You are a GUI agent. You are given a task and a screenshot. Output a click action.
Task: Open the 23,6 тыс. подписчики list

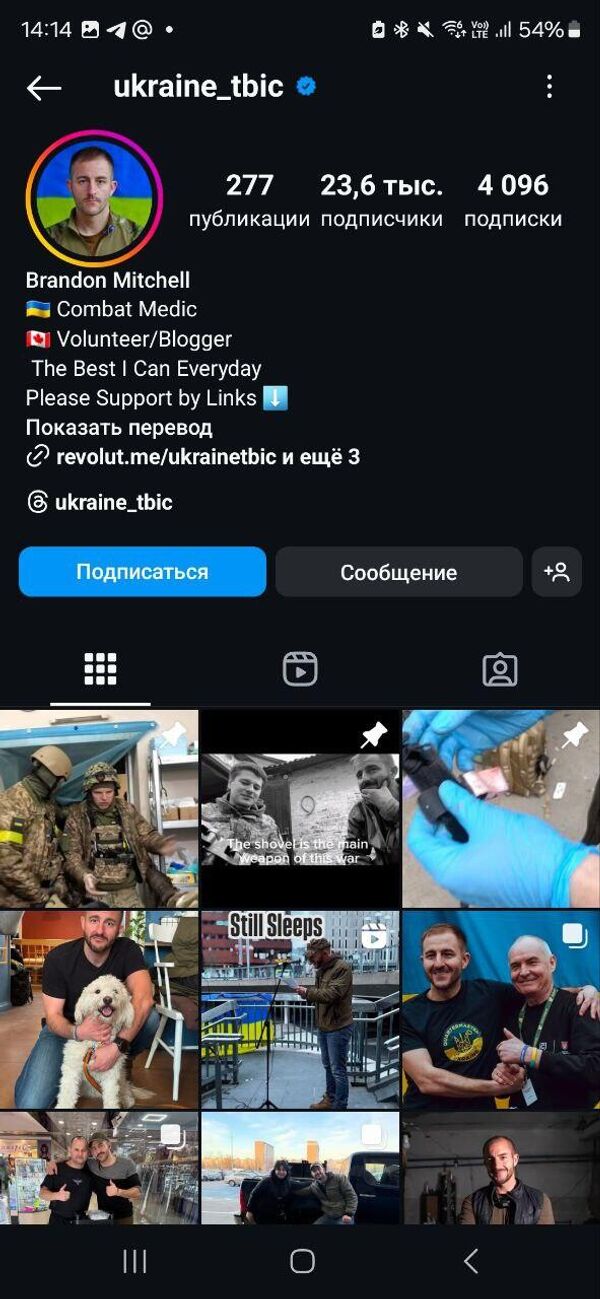(381, 200)
